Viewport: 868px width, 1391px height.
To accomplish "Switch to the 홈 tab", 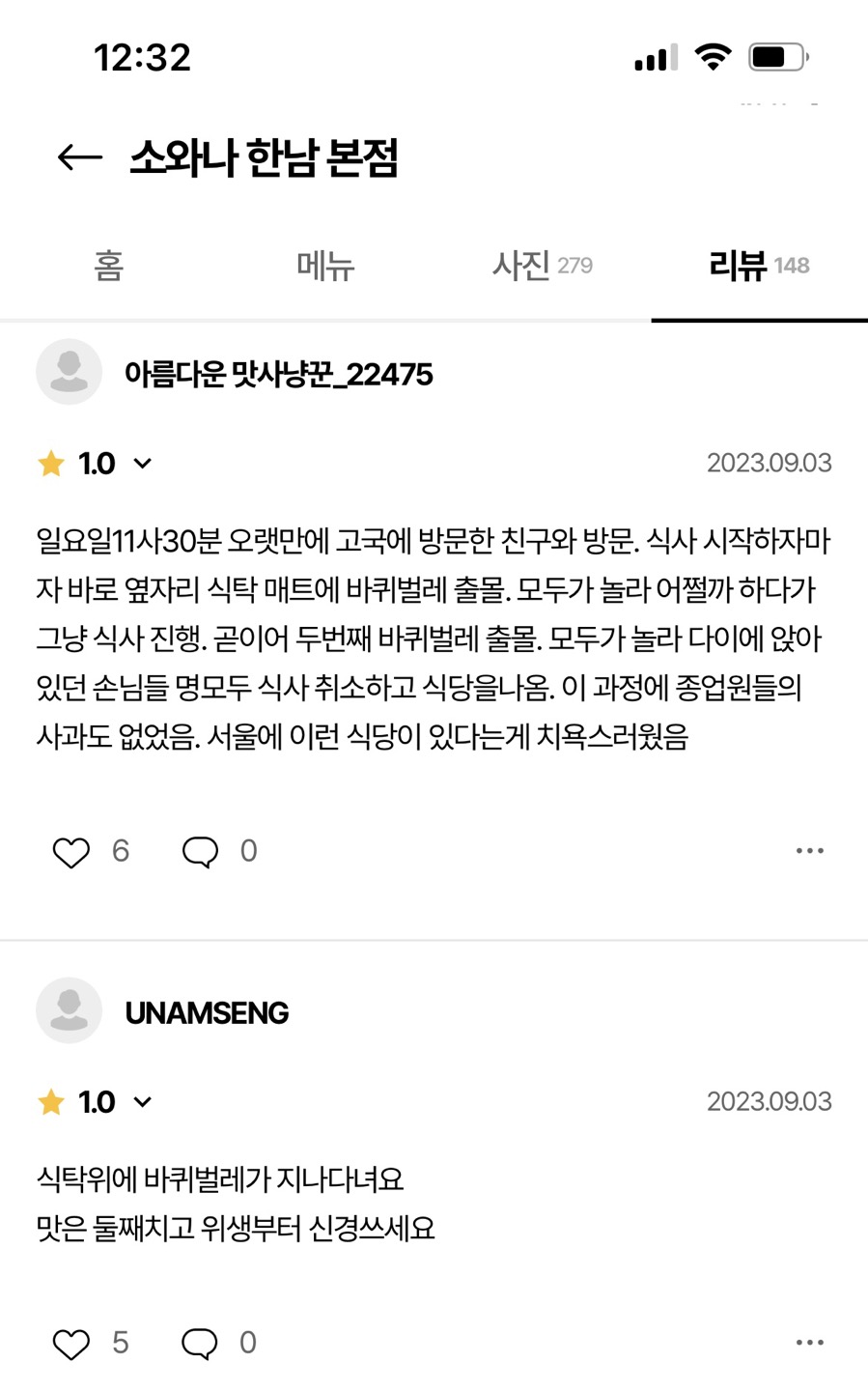I will tap(109, 266).
